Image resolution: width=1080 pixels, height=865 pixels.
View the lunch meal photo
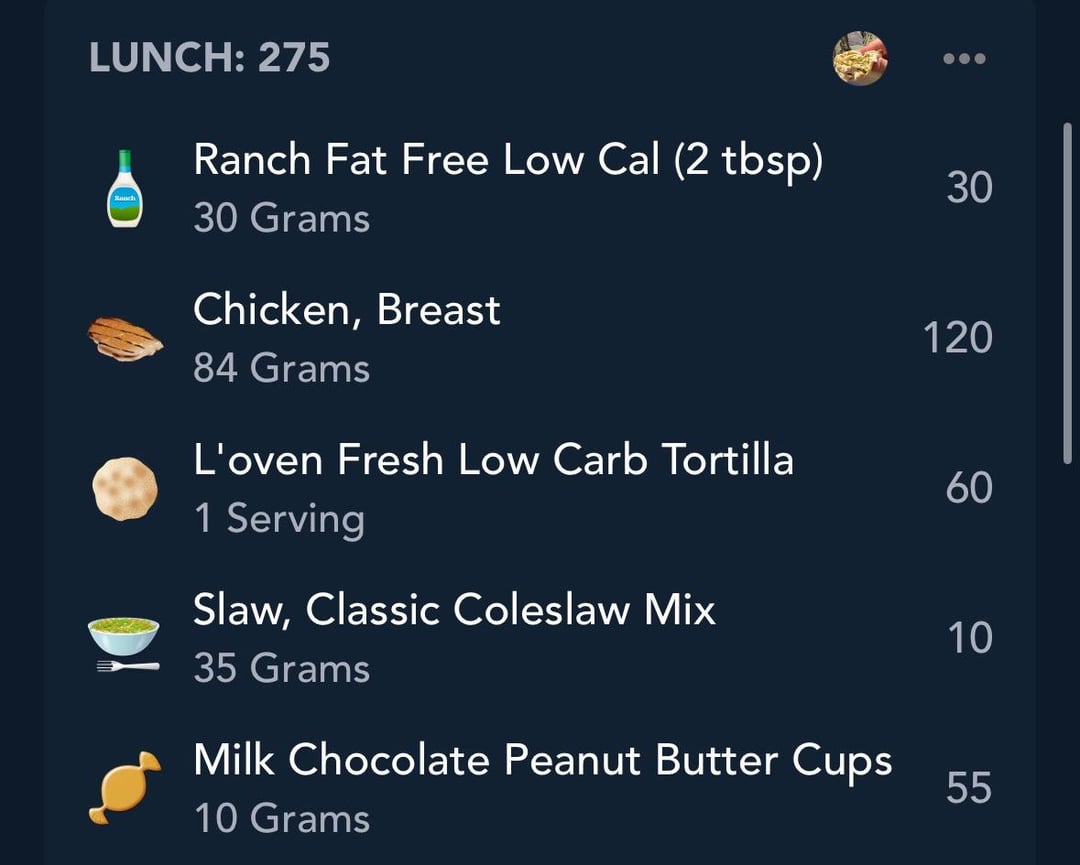tap(860, 58)
